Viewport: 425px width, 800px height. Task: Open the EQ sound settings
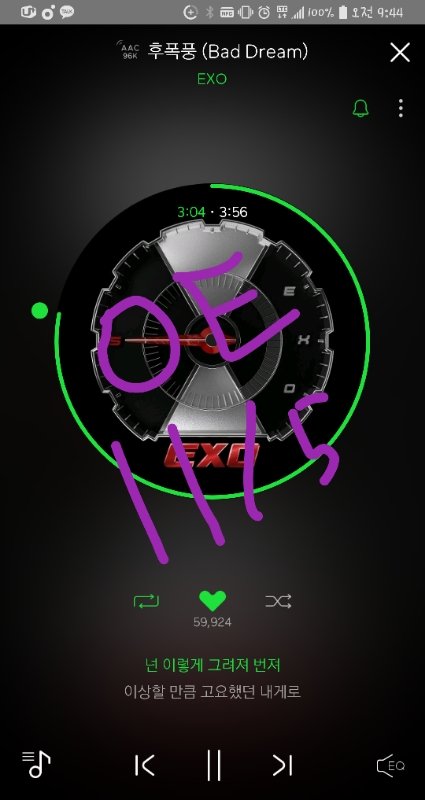pyautogui.click(x=390, y=765)
